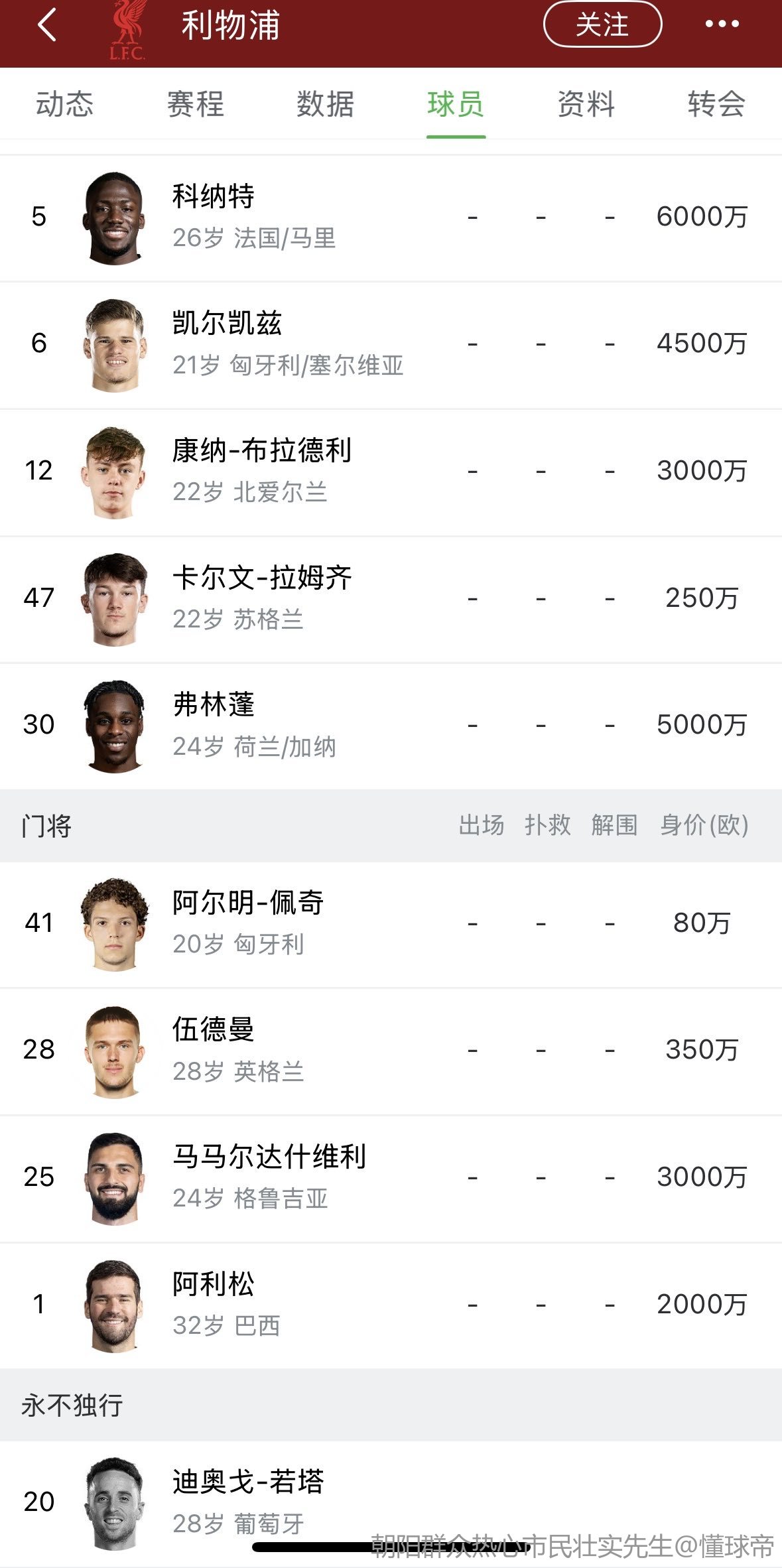Viewport: 782px width, 1568px height.
Task: Go back using the top-left arrow
Action: [47, 25]
